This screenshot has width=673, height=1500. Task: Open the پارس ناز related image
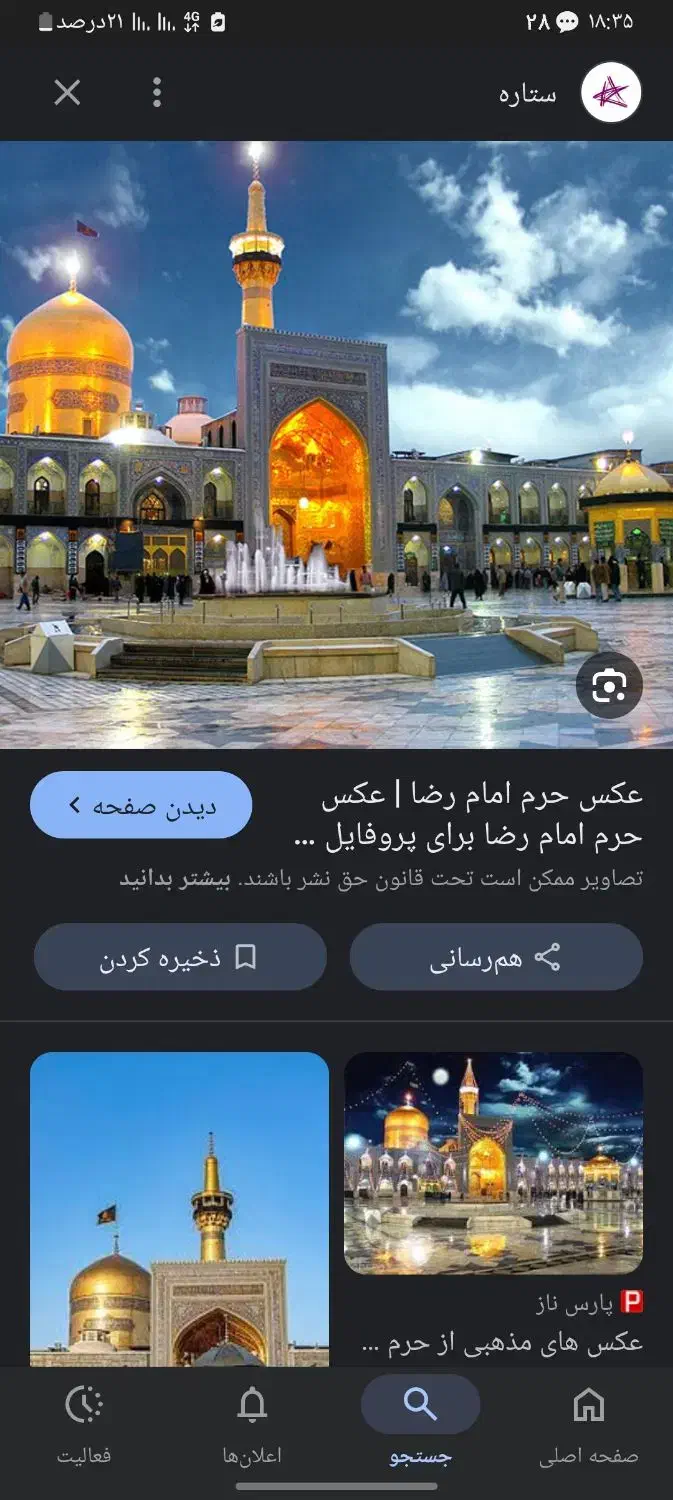pos(493,1163)
